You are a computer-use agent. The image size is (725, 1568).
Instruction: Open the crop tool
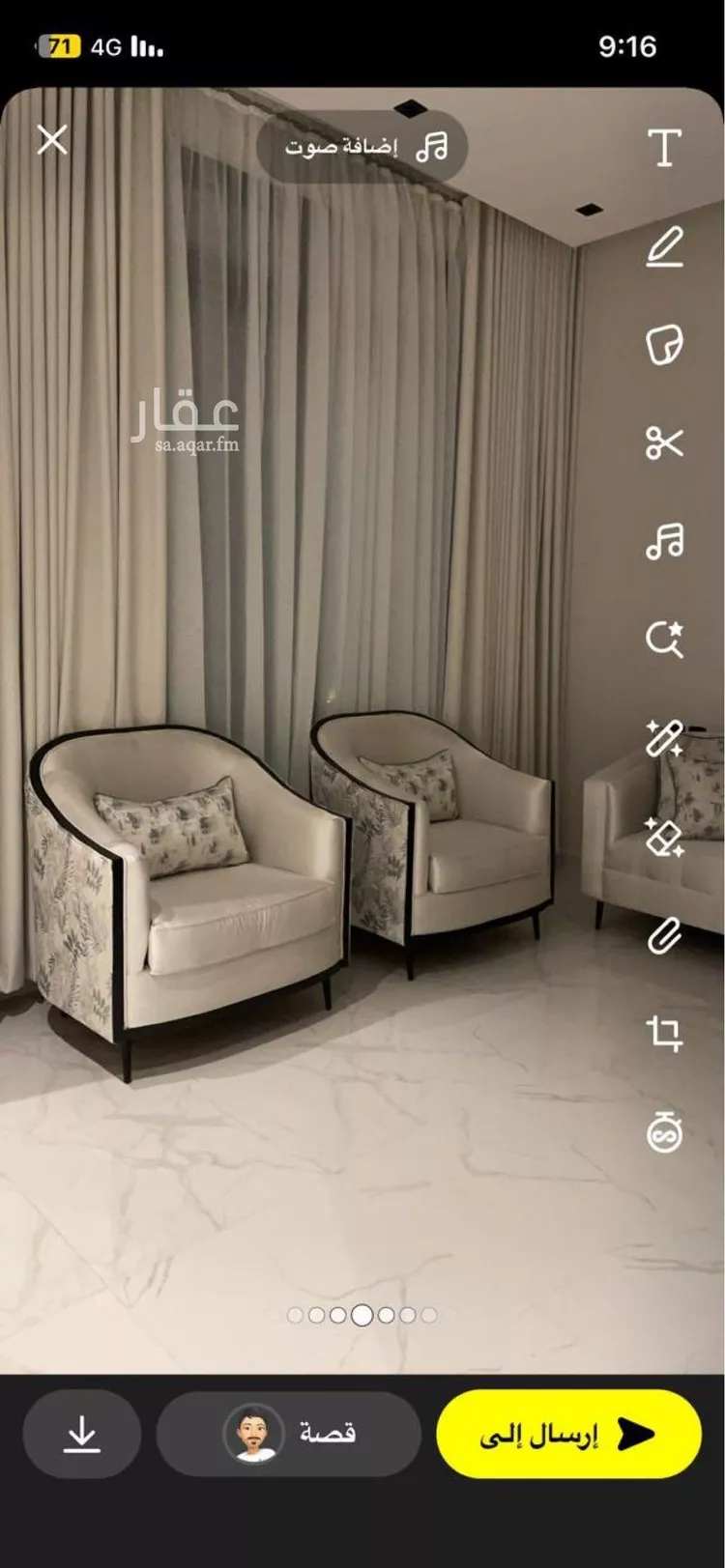point(664,1034)
